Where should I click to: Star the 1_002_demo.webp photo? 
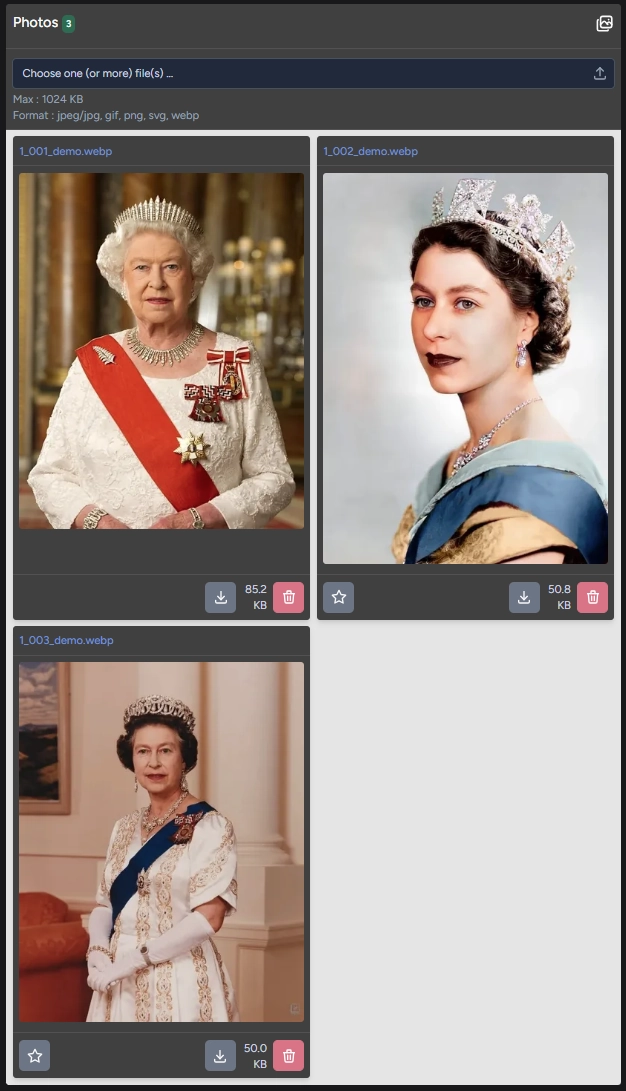(x=339, y=597)
